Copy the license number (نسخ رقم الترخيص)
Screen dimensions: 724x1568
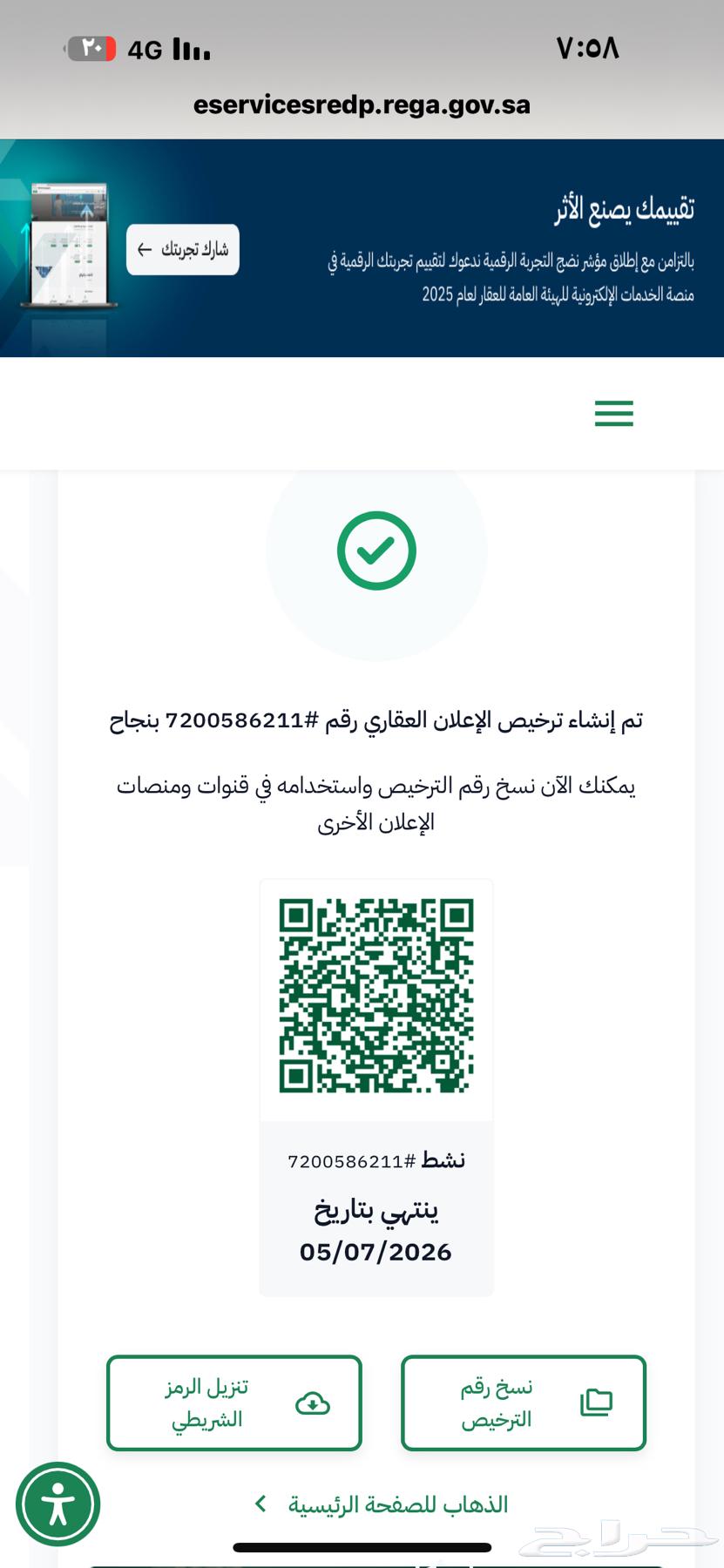click(x=524, y=1402)
